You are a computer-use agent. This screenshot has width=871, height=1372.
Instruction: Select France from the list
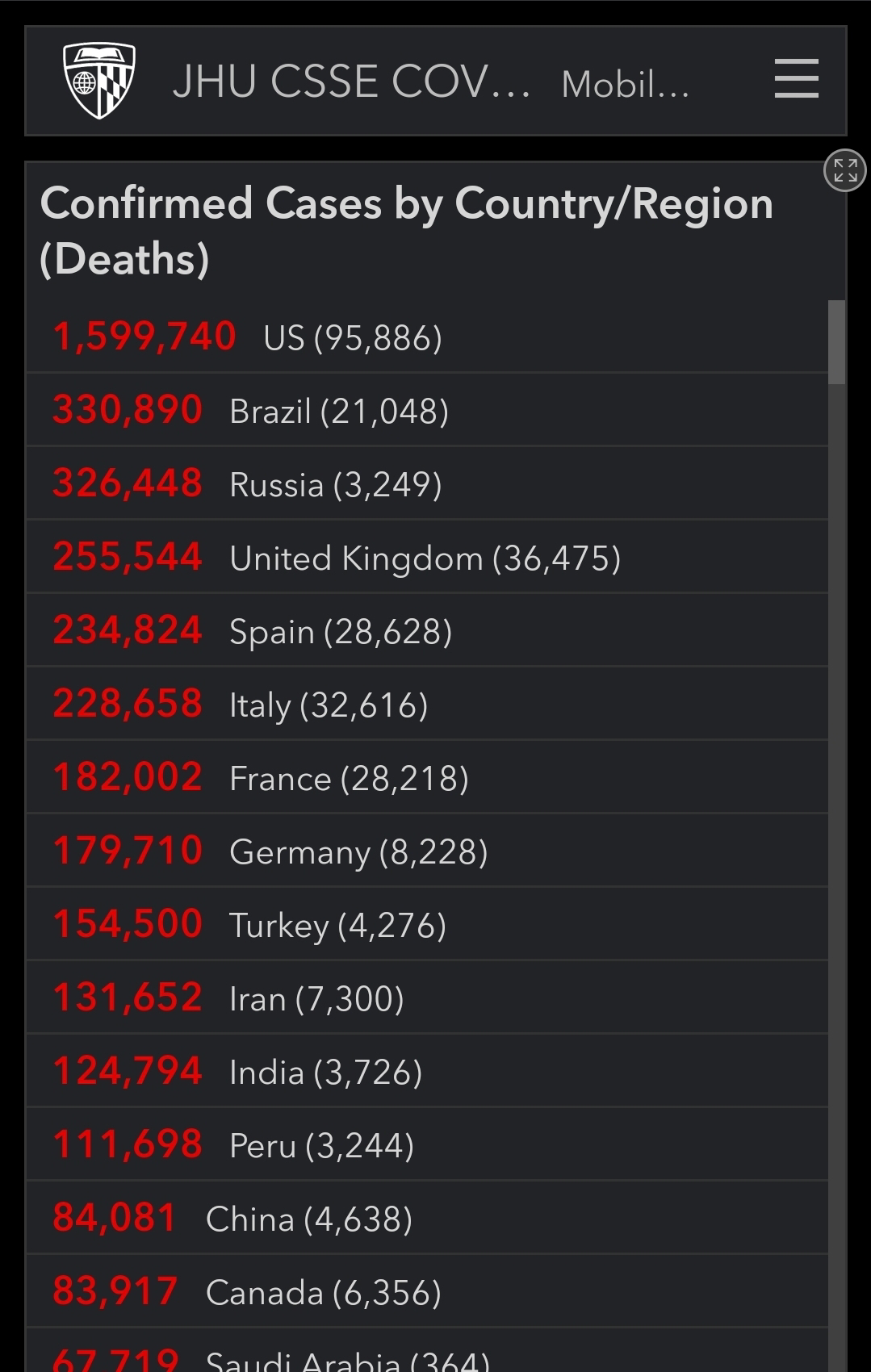(x=427, y=777)
